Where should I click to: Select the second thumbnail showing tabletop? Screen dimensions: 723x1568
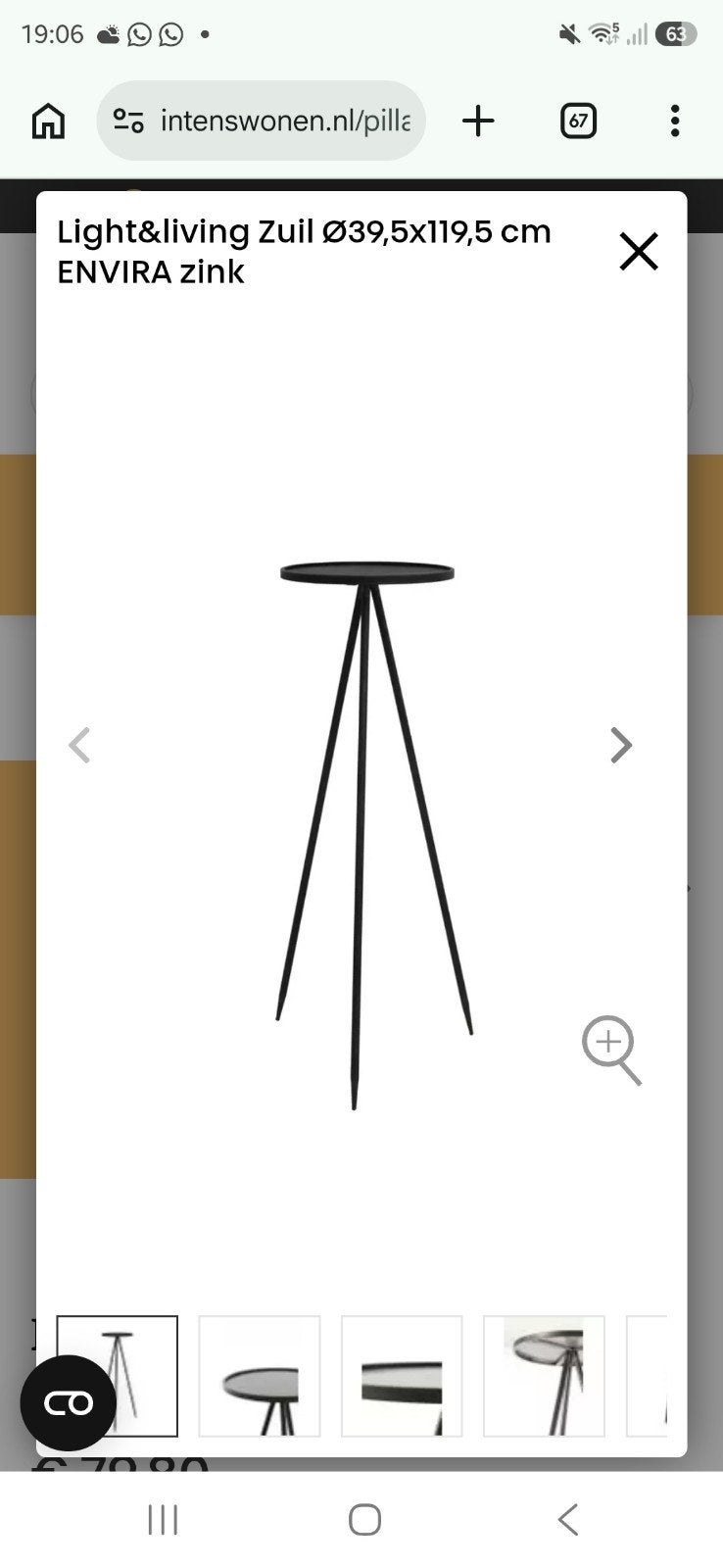click(x=260, y=1376)
